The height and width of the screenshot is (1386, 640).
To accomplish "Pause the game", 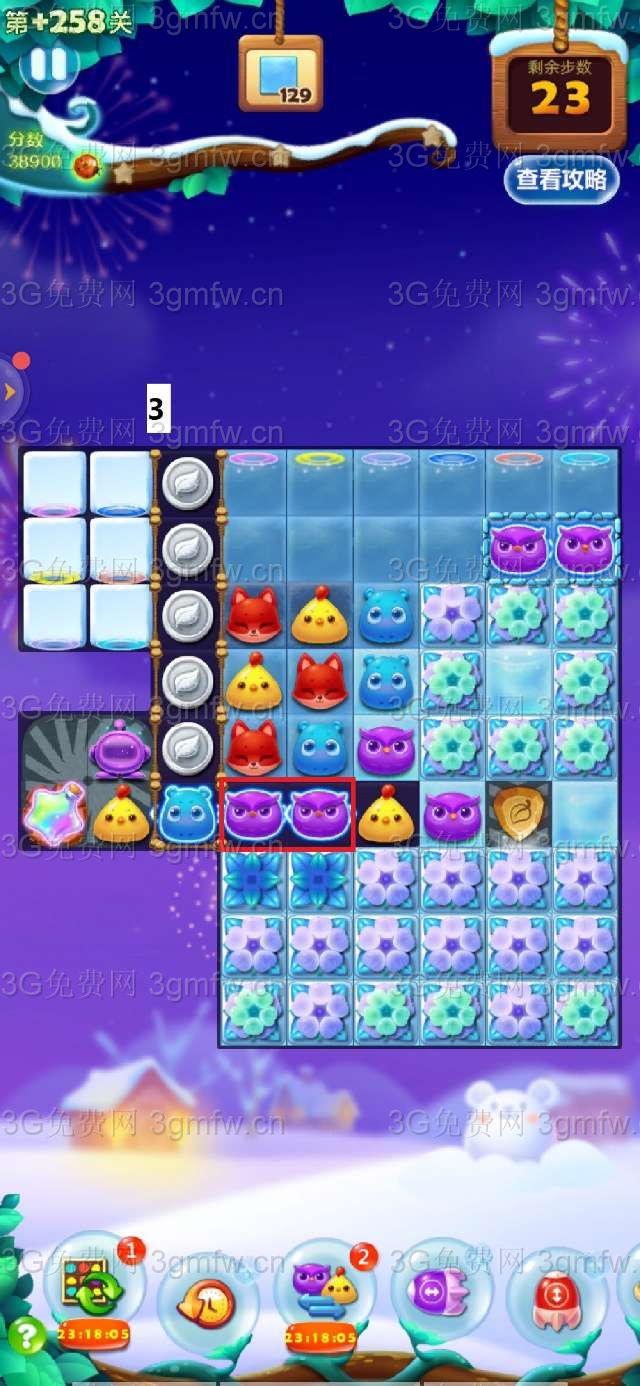I will coord(47,65).
